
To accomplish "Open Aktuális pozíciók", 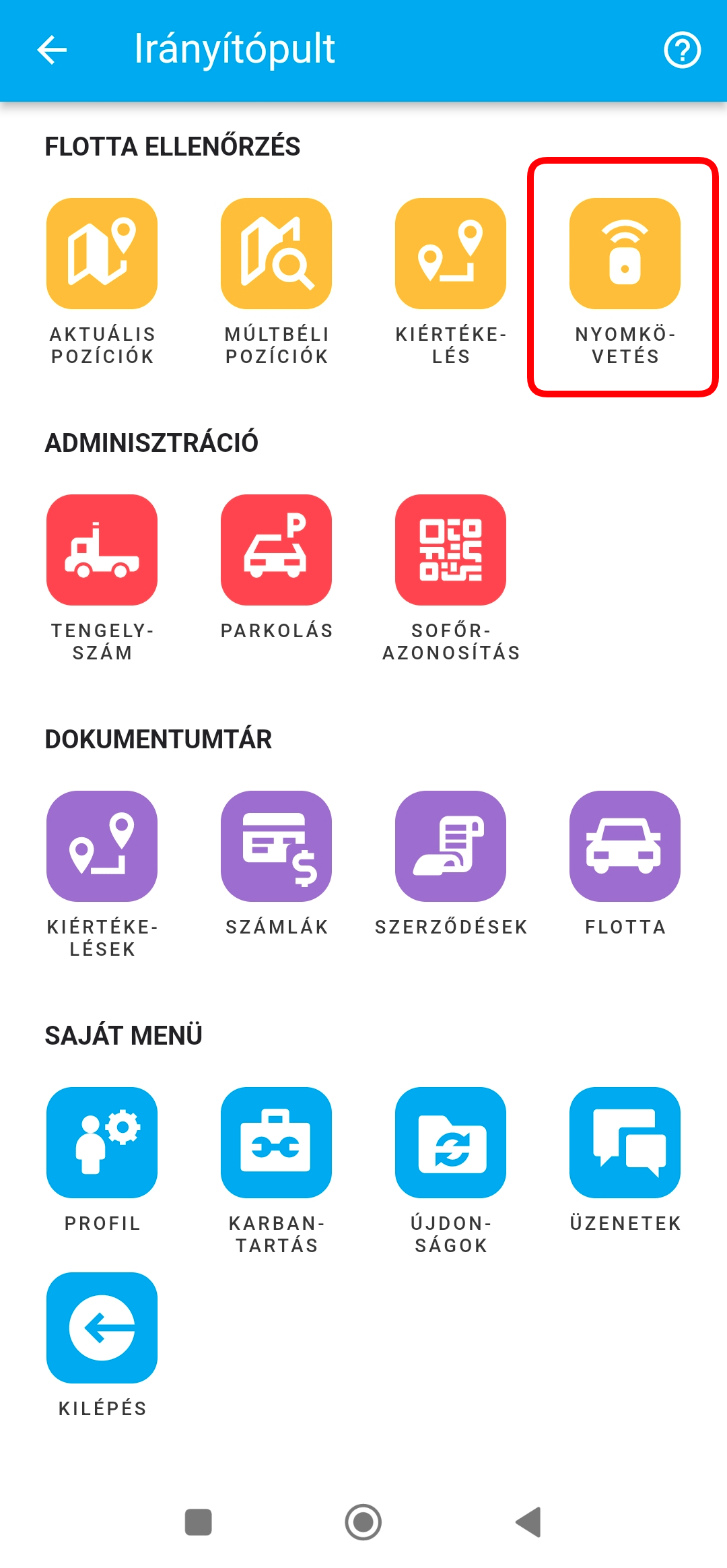I will [102, 254].
